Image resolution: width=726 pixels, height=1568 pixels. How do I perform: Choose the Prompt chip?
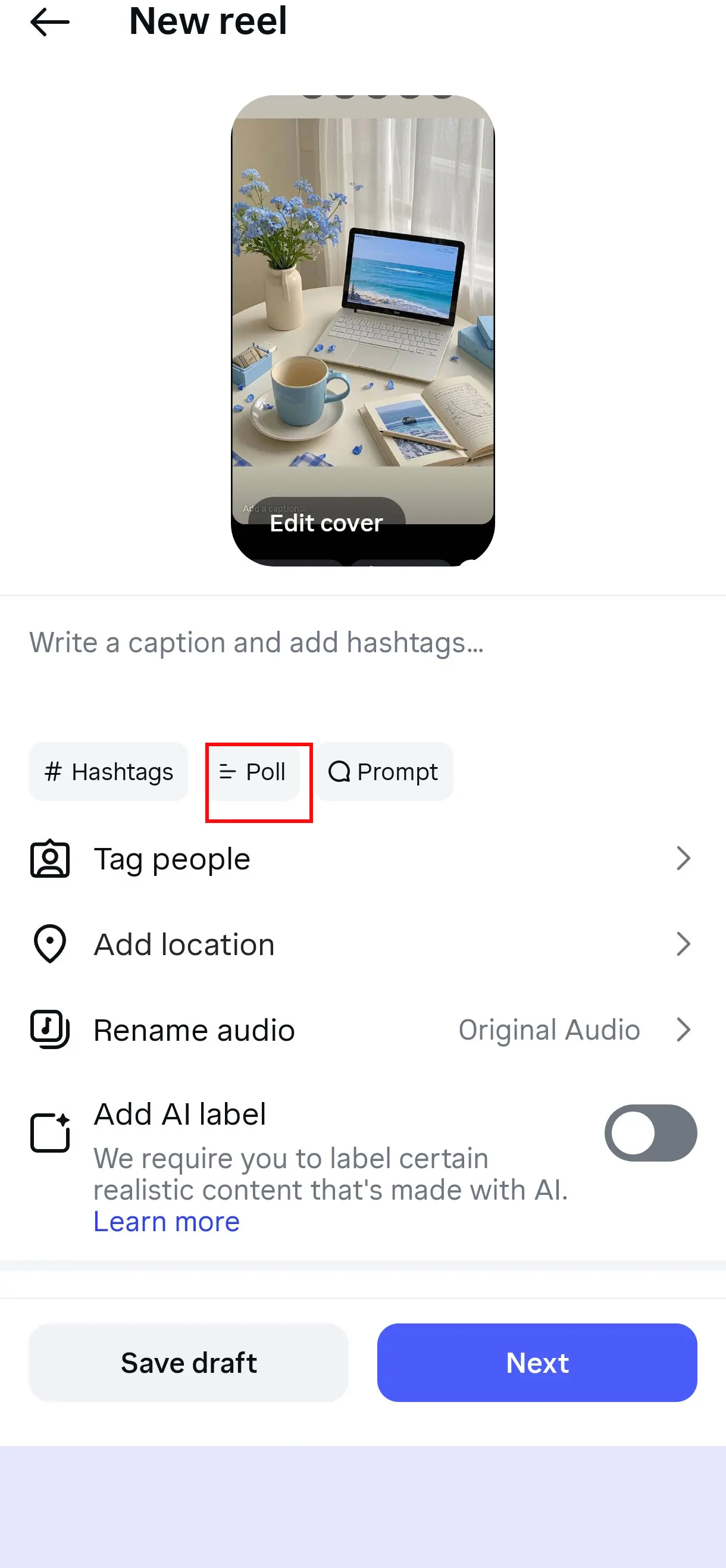tap(383, 772)
